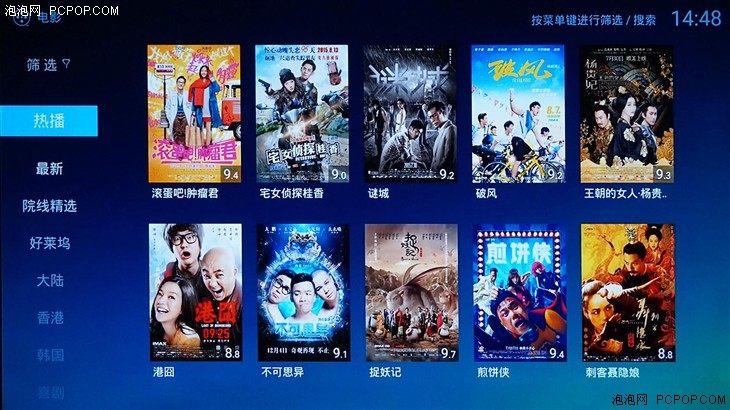Select the 热播 category
730x410 pixels.
(49, 121)
